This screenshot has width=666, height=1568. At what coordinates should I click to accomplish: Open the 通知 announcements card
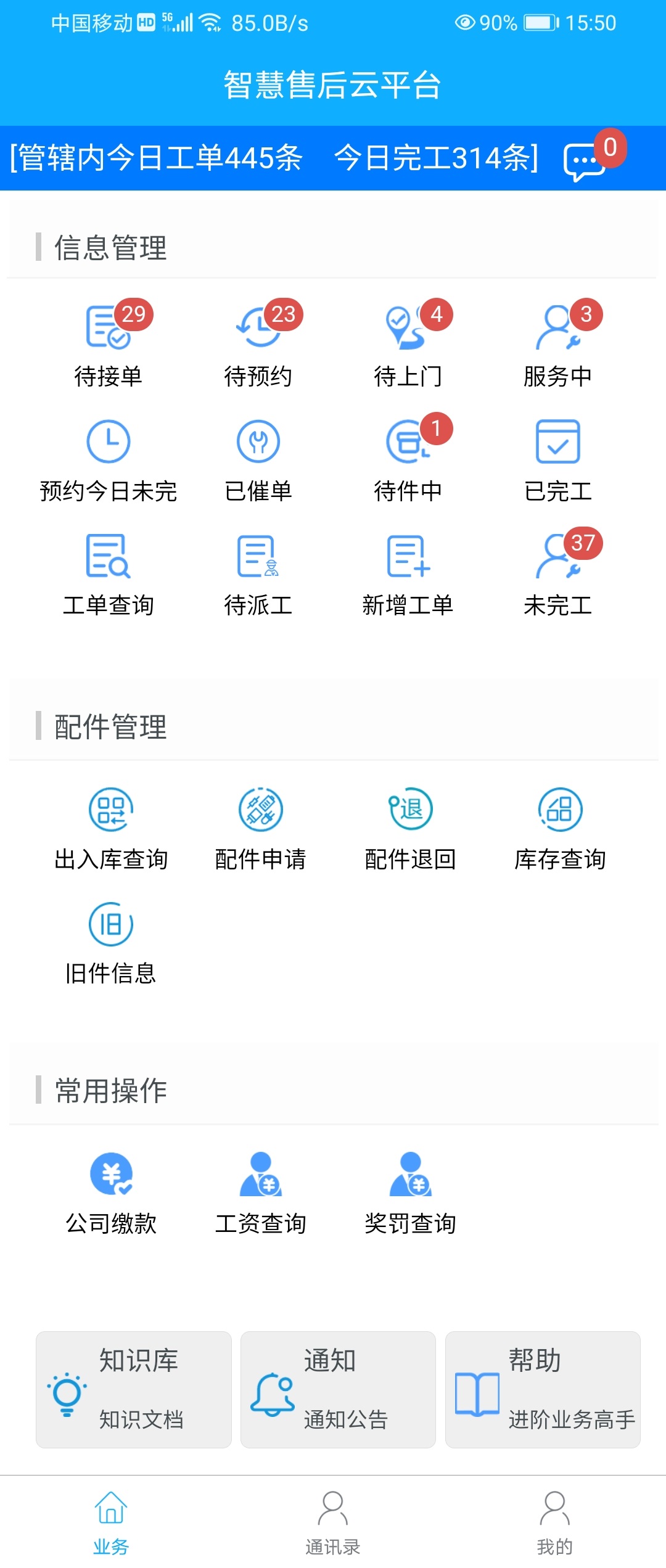point(338,1389)
